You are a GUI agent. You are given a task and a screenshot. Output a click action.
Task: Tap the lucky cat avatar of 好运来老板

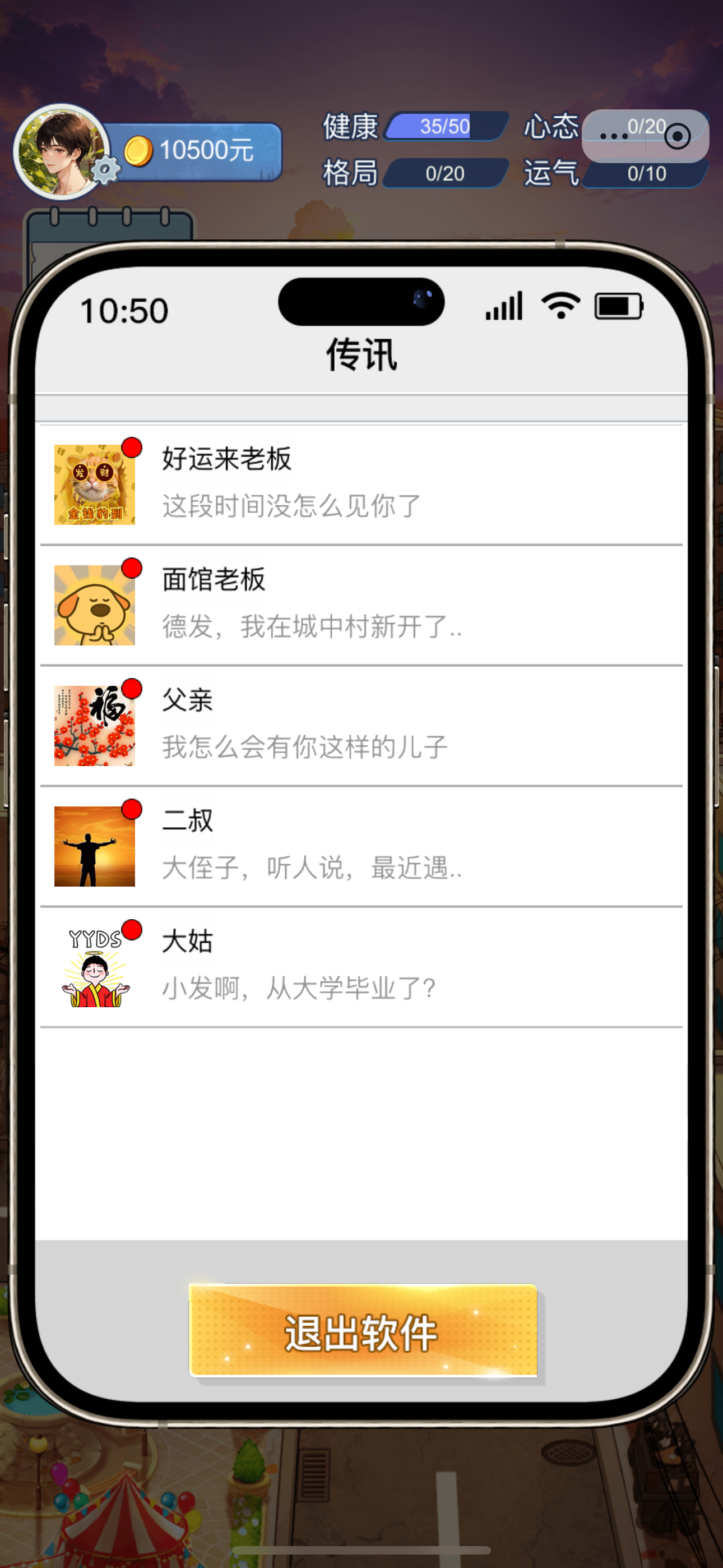coord(94,483)
